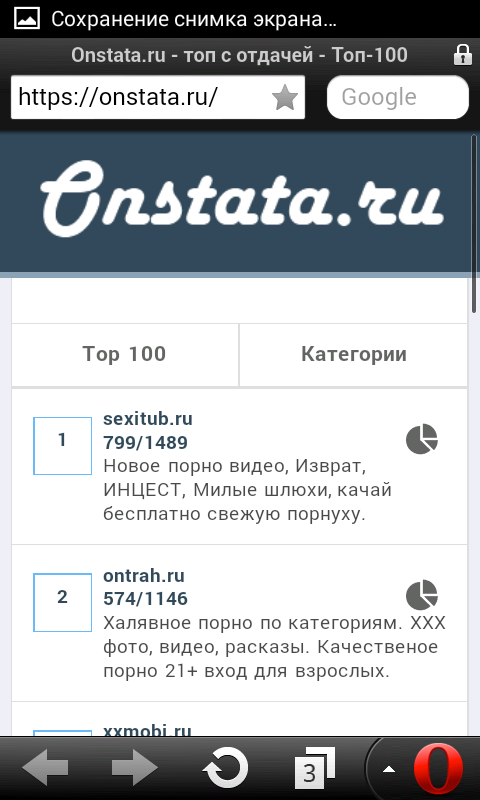The image size is (480, 800).
Task: Open the Google search box
Action: (397, 97)
